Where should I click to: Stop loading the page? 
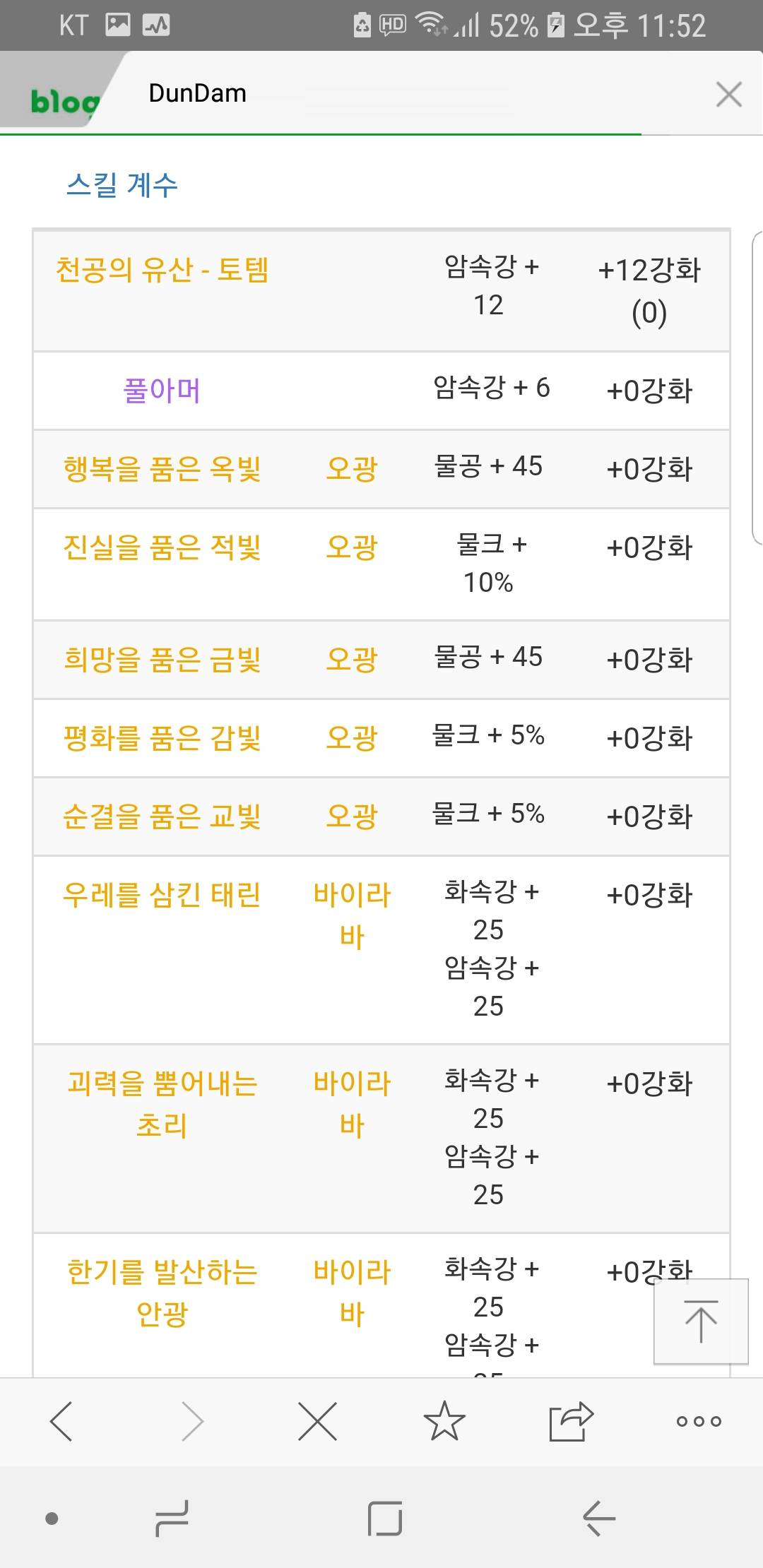point(317,1421)
